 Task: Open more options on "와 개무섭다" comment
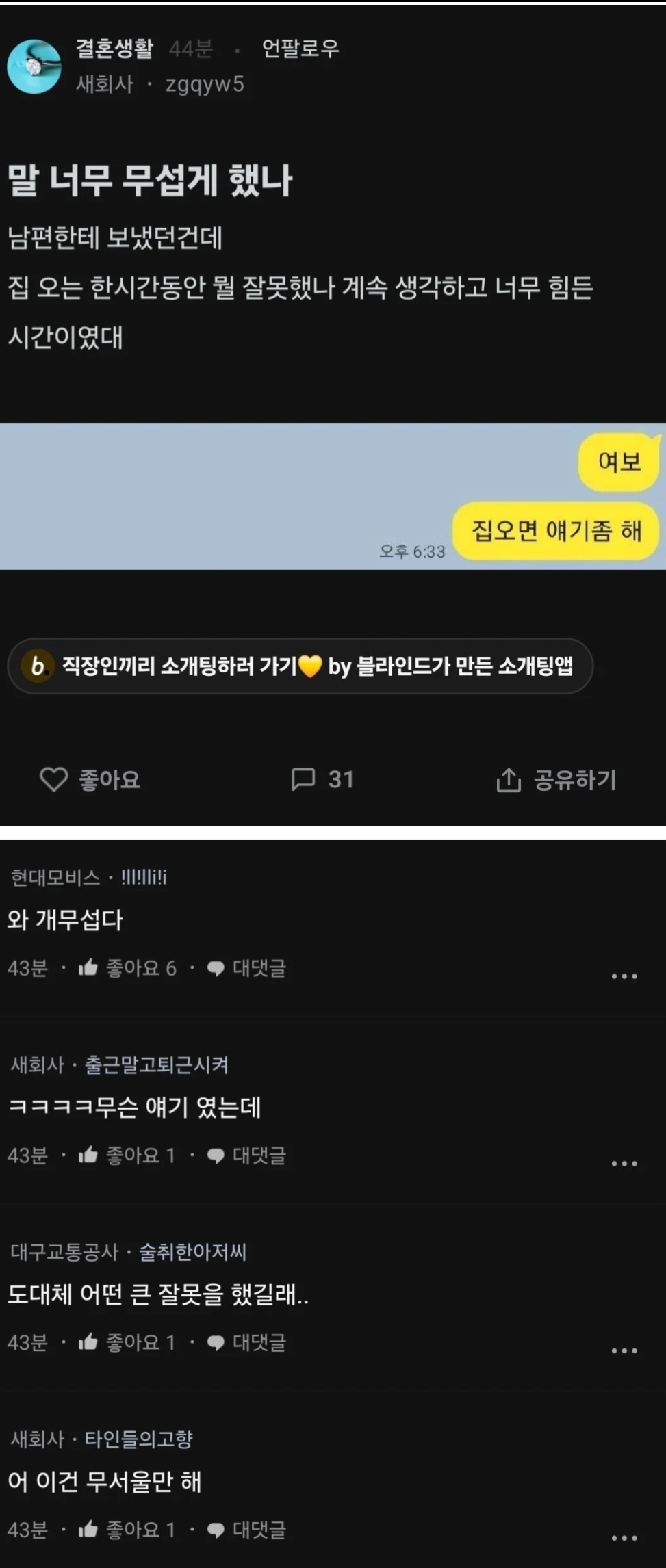(624, 976)
